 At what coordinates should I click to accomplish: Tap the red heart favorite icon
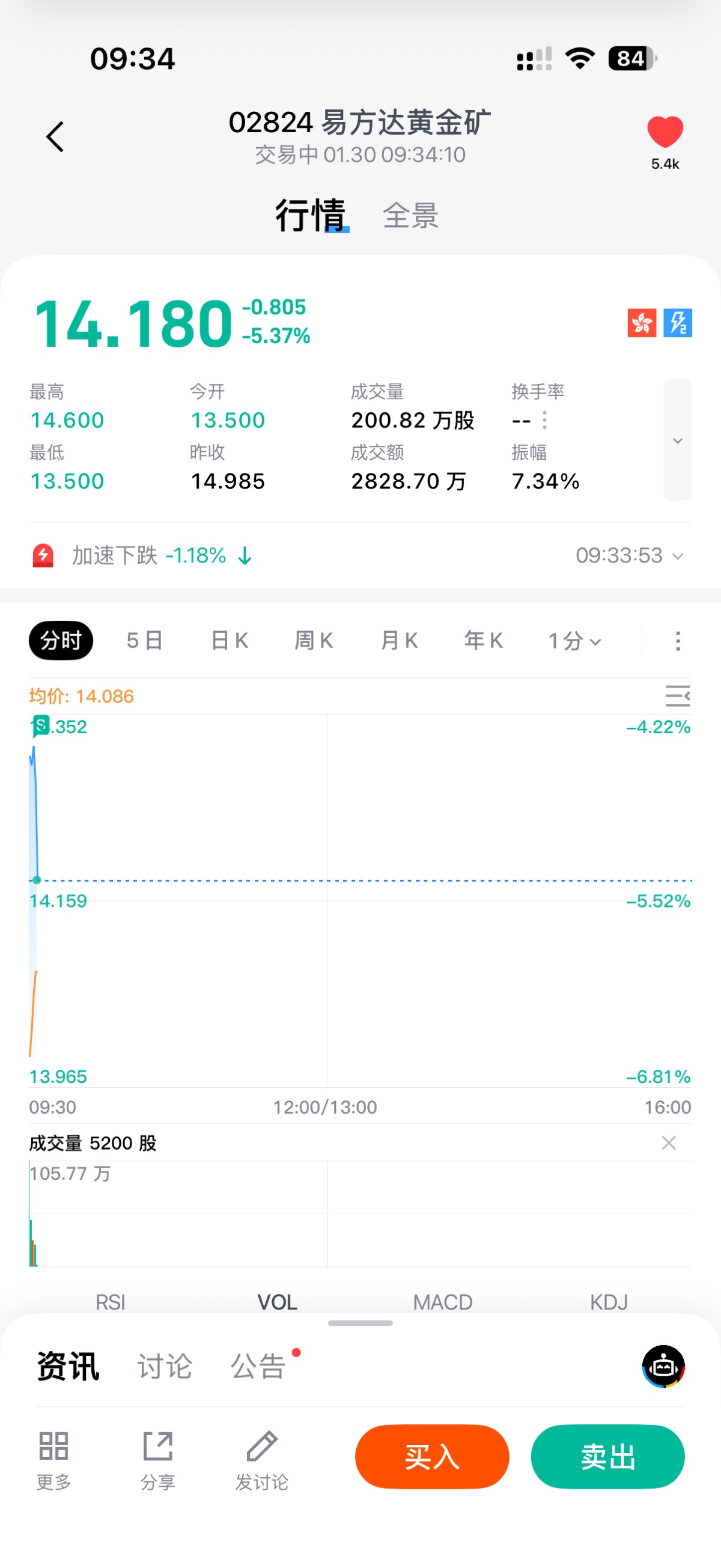pyautogui.click(x=665, y=132)
